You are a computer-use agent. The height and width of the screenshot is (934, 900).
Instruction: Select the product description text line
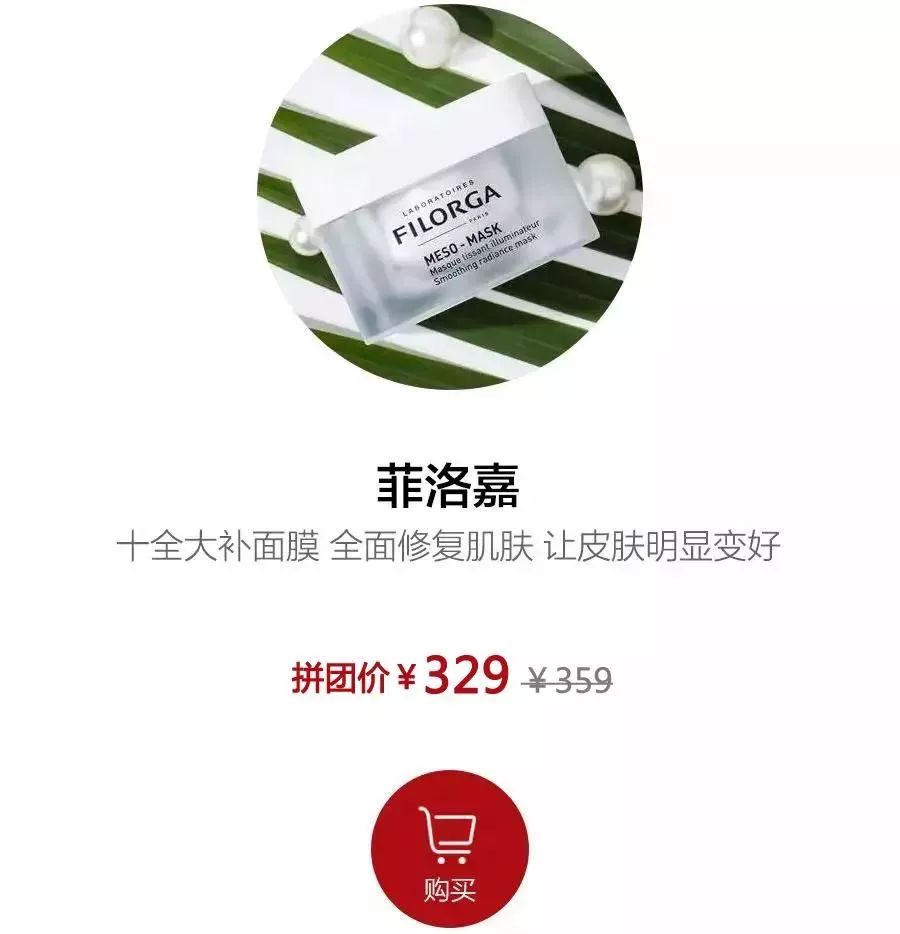click(449, 546)
